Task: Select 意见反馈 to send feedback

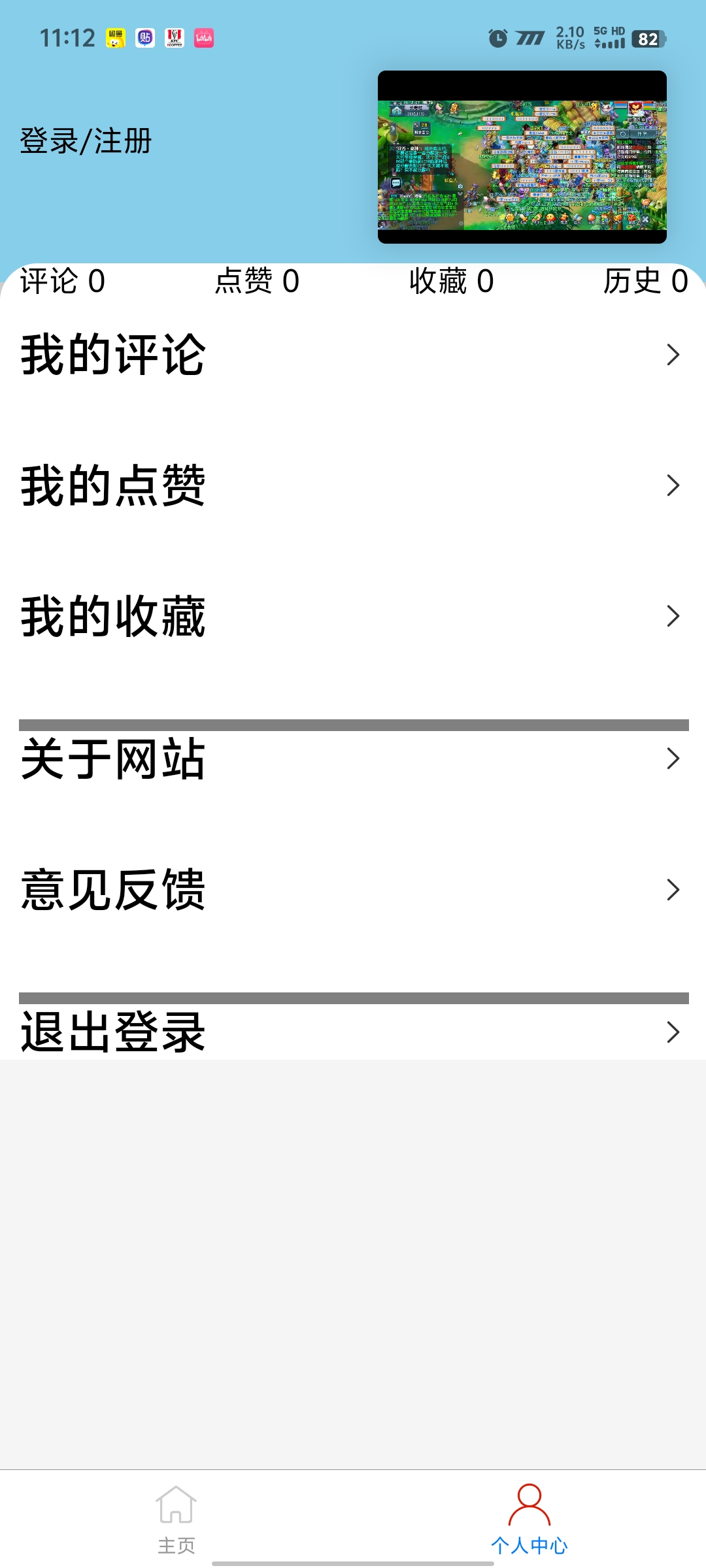Action: tap(353, 889)
